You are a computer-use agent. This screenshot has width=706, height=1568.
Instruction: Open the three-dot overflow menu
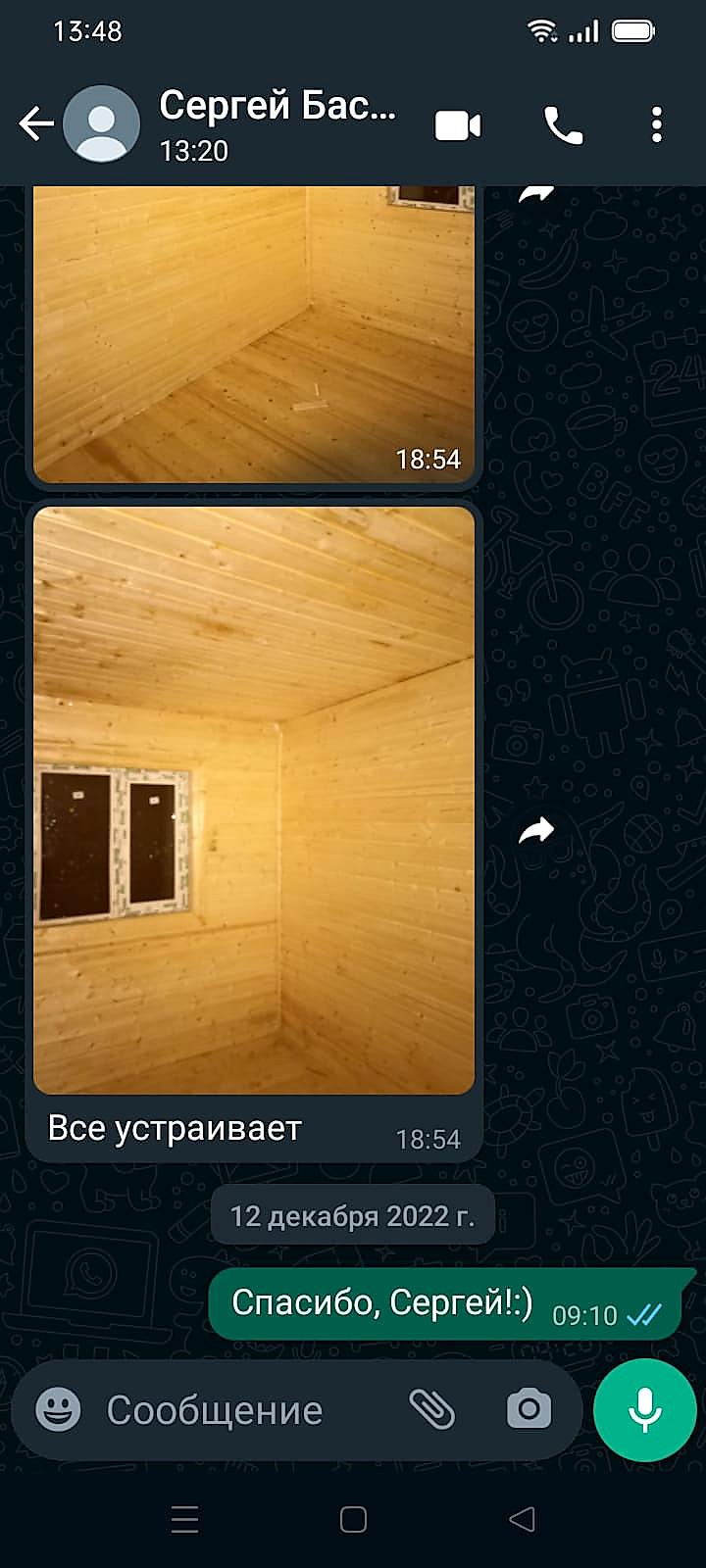(x=657, y=125)
